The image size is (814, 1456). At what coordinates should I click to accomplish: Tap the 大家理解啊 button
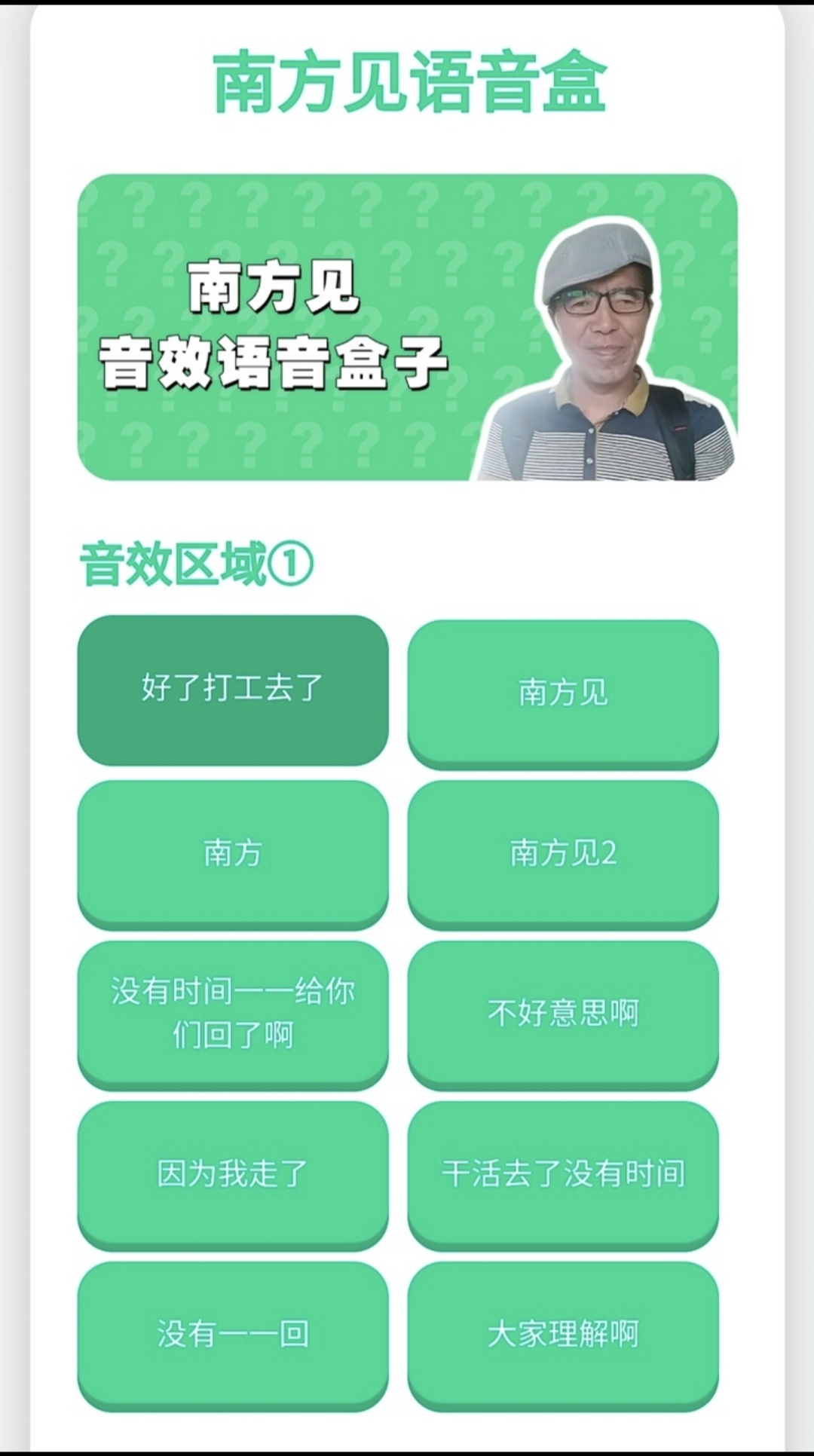pyautogui.click(x=563, y=1334)
